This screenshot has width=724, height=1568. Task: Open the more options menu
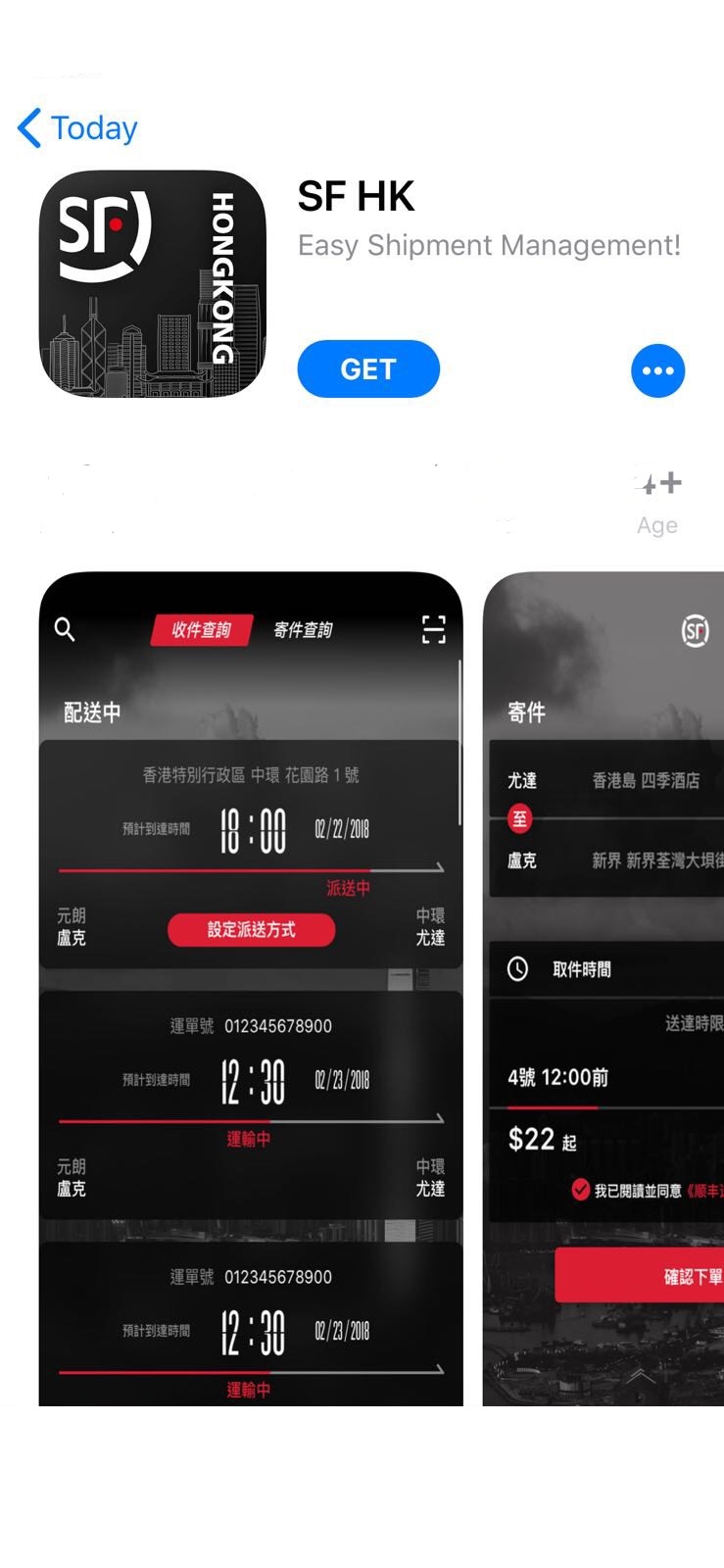657,370
